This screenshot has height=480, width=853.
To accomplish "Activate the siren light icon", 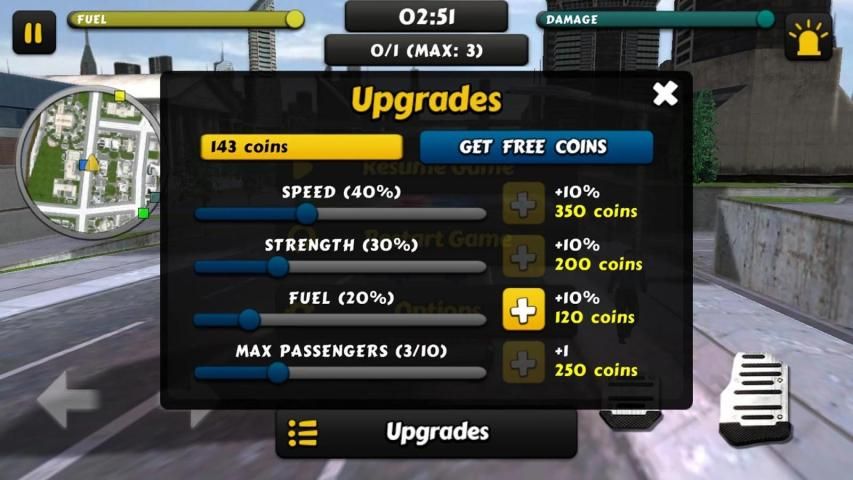I will tap(808, 38).
